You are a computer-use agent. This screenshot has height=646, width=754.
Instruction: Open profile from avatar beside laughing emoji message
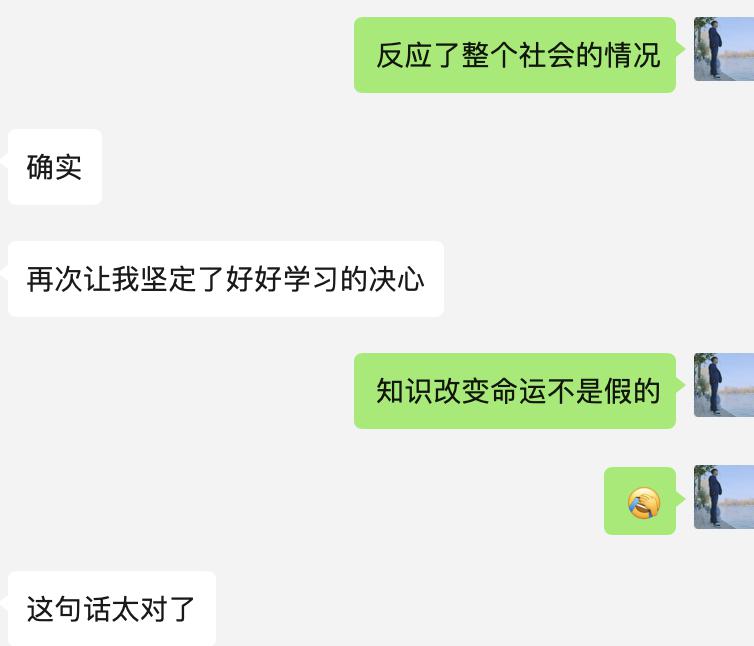coord(724,497)
